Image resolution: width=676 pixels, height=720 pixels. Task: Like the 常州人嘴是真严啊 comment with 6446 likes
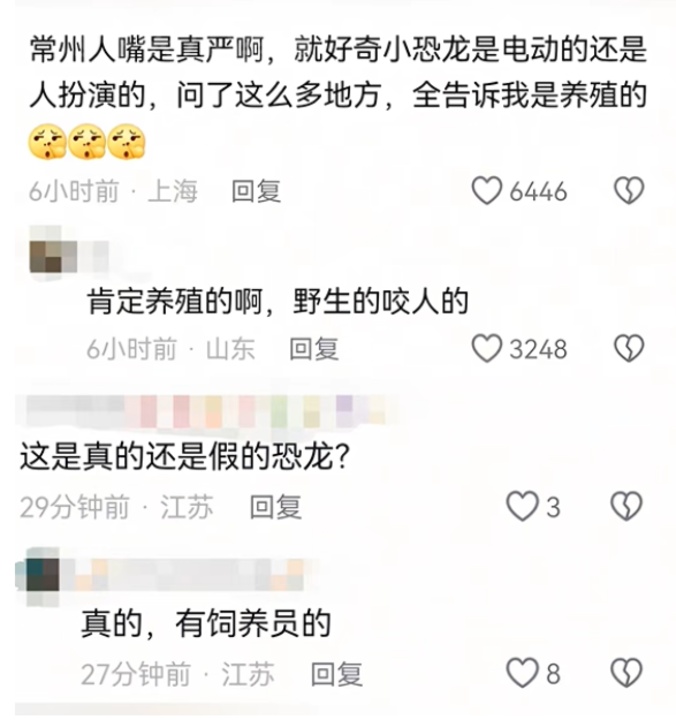(x=487, y=191)
